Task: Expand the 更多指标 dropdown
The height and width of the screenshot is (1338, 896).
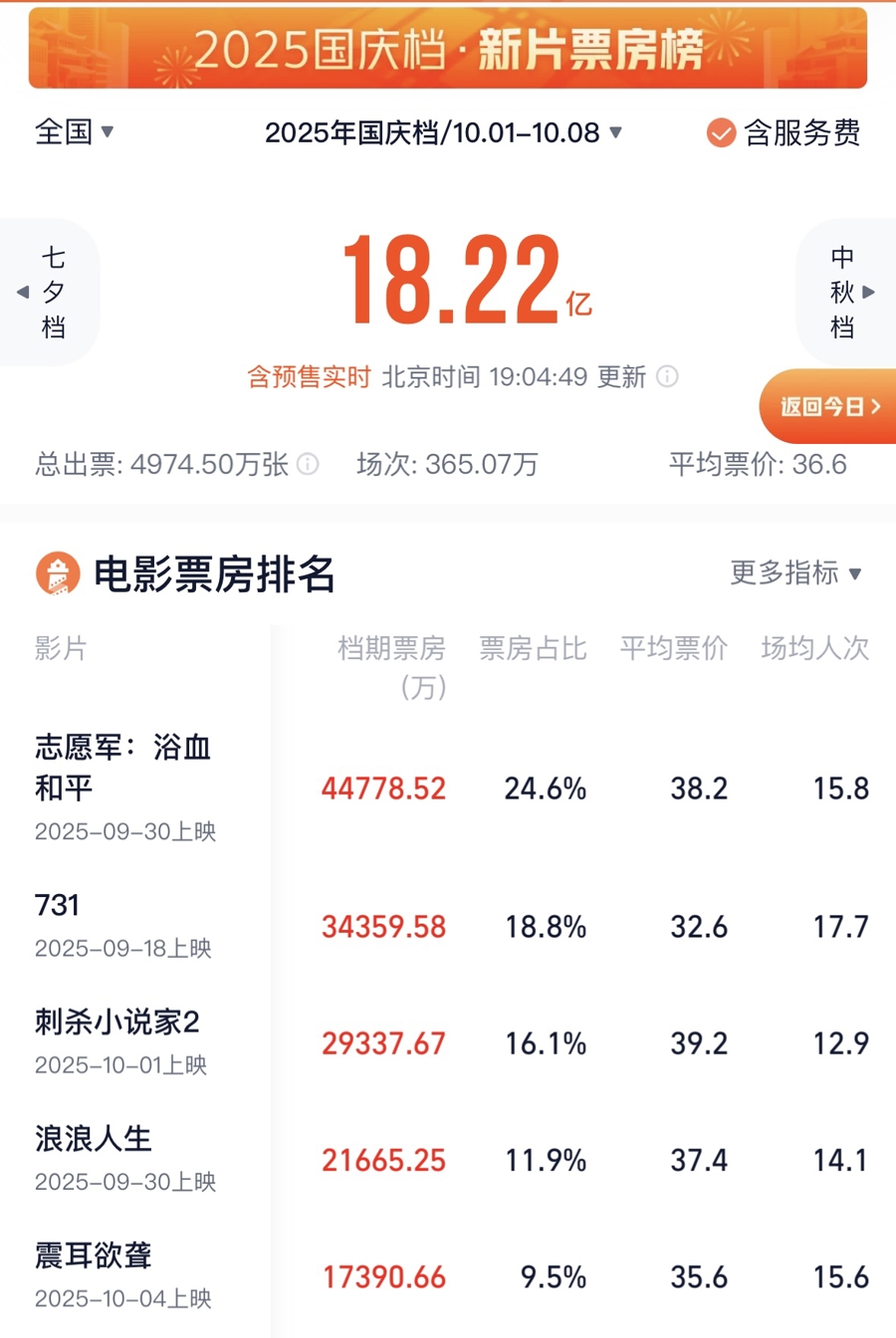Action: (795, 572)
